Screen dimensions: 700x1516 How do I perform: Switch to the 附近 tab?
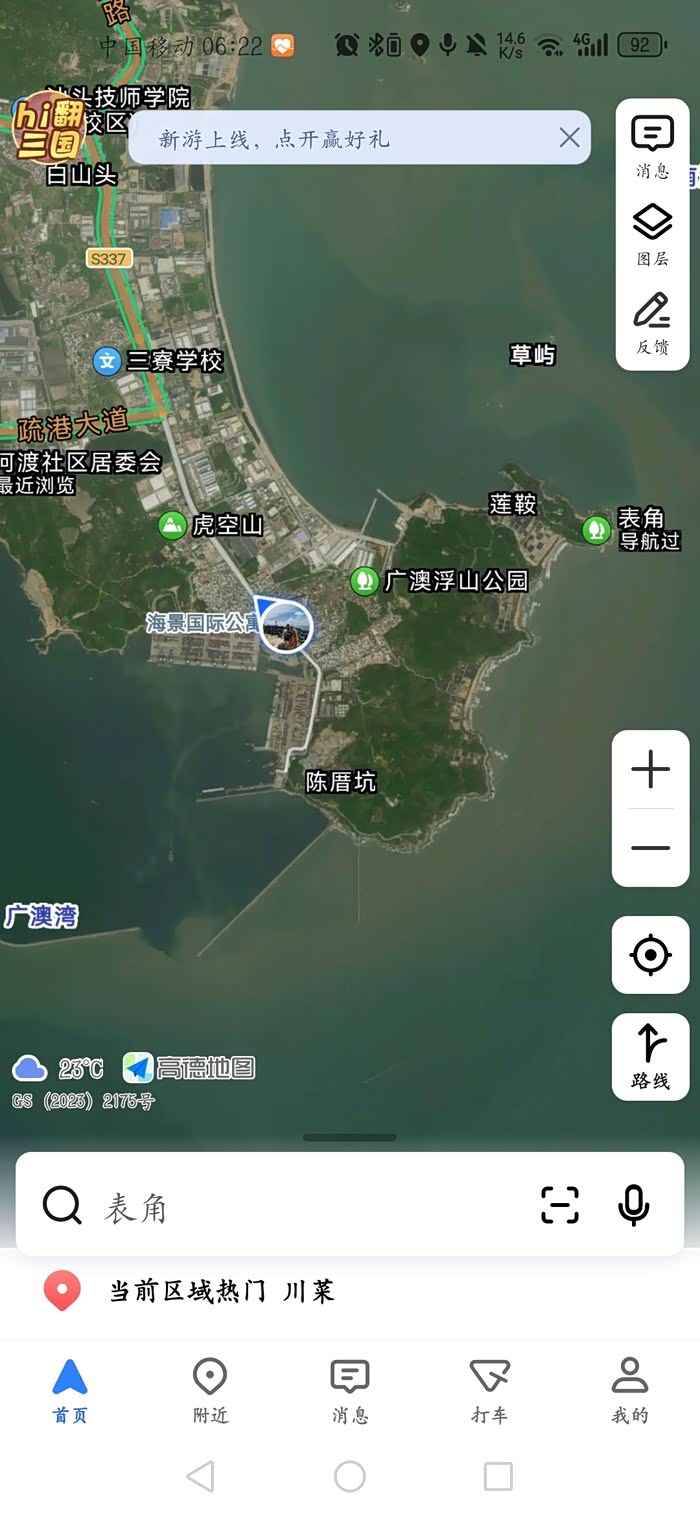(210, 1389)
